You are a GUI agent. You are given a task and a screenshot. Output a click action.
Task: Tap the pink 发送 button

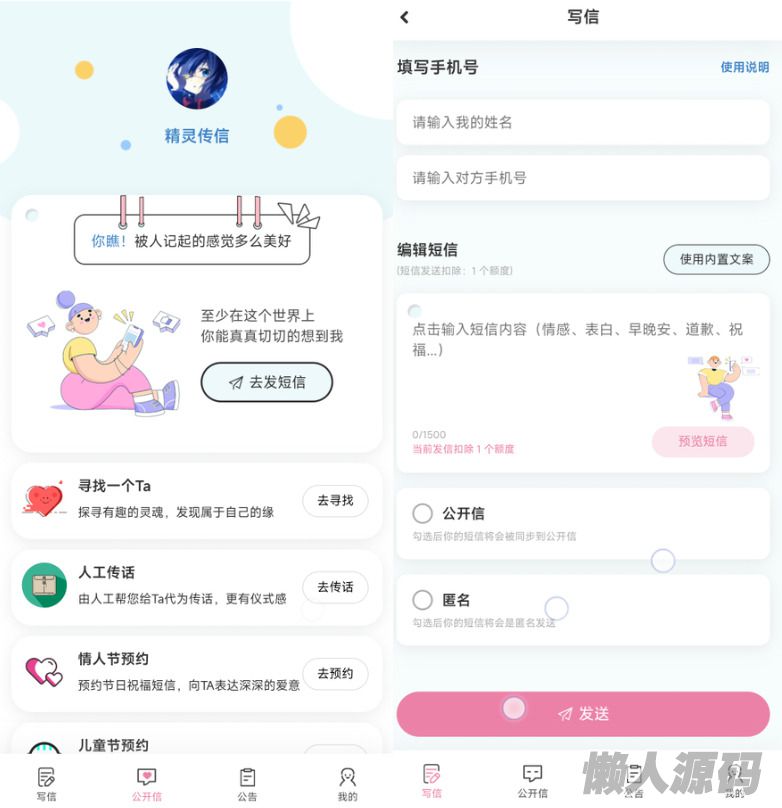pyautogui.click(x=583, y=714)
